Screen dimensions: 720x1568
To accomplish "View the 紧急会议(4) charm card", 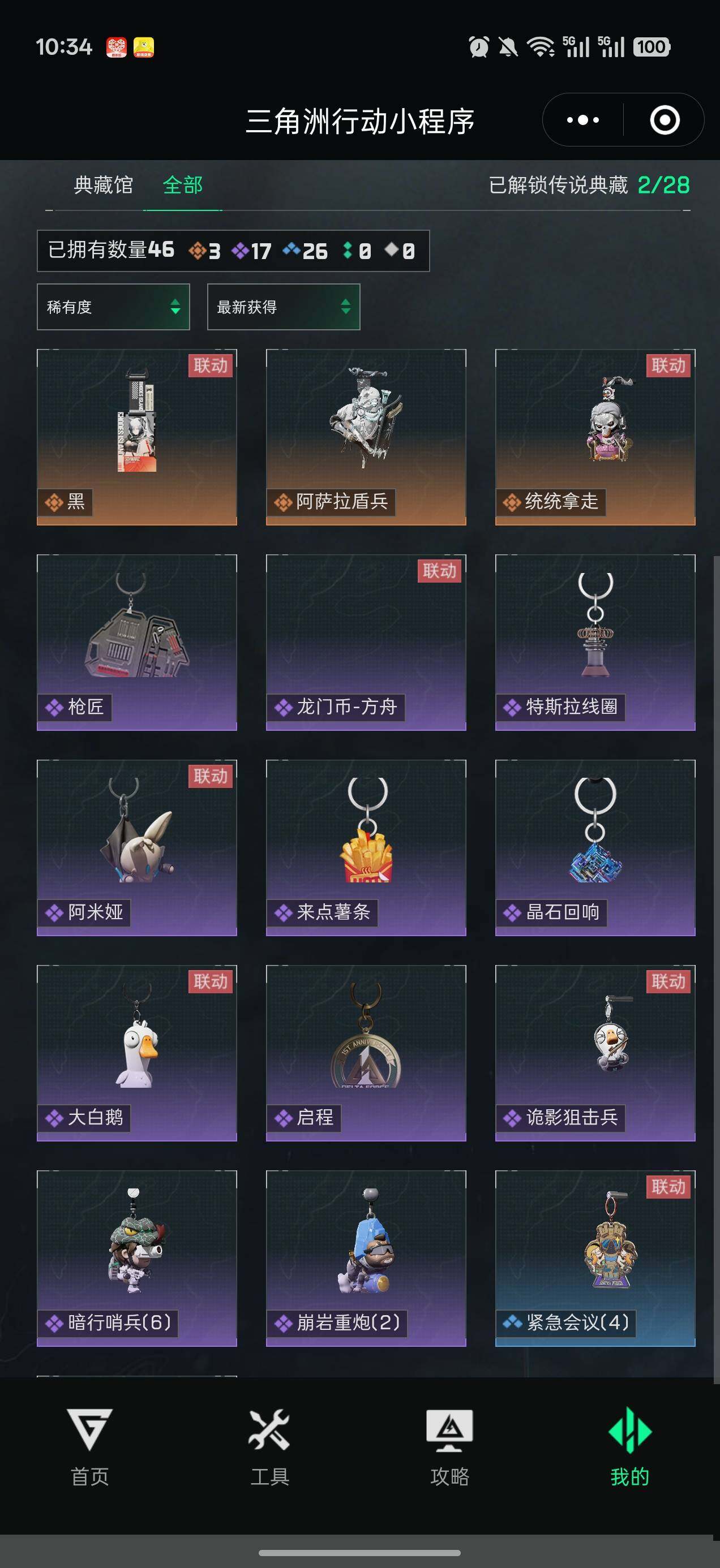I will pyautogui.click(x=595, y=1257).
